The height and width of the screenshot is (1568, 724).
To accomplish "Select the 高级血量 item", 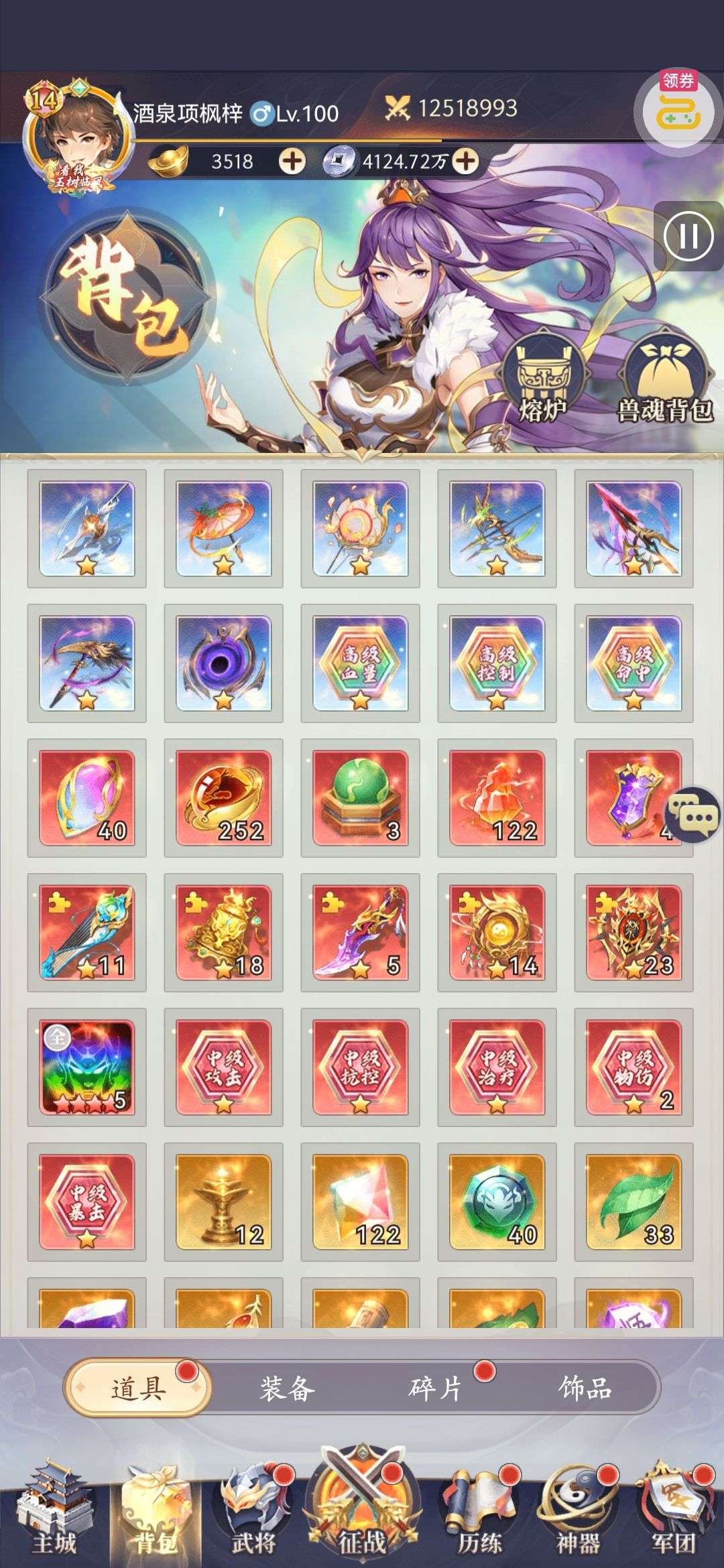I will click(360, 663).
